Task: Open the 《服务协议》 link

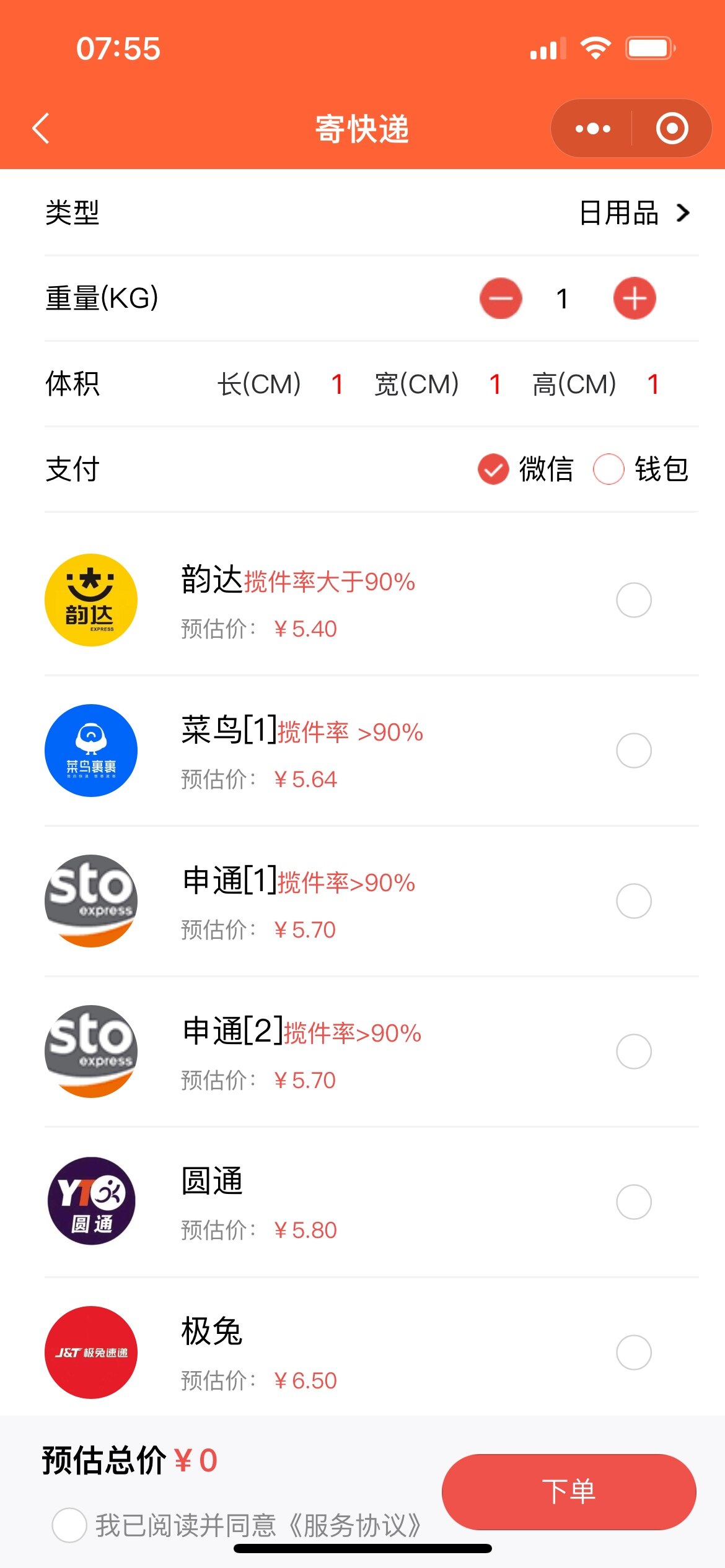Action: (355, 1525)
